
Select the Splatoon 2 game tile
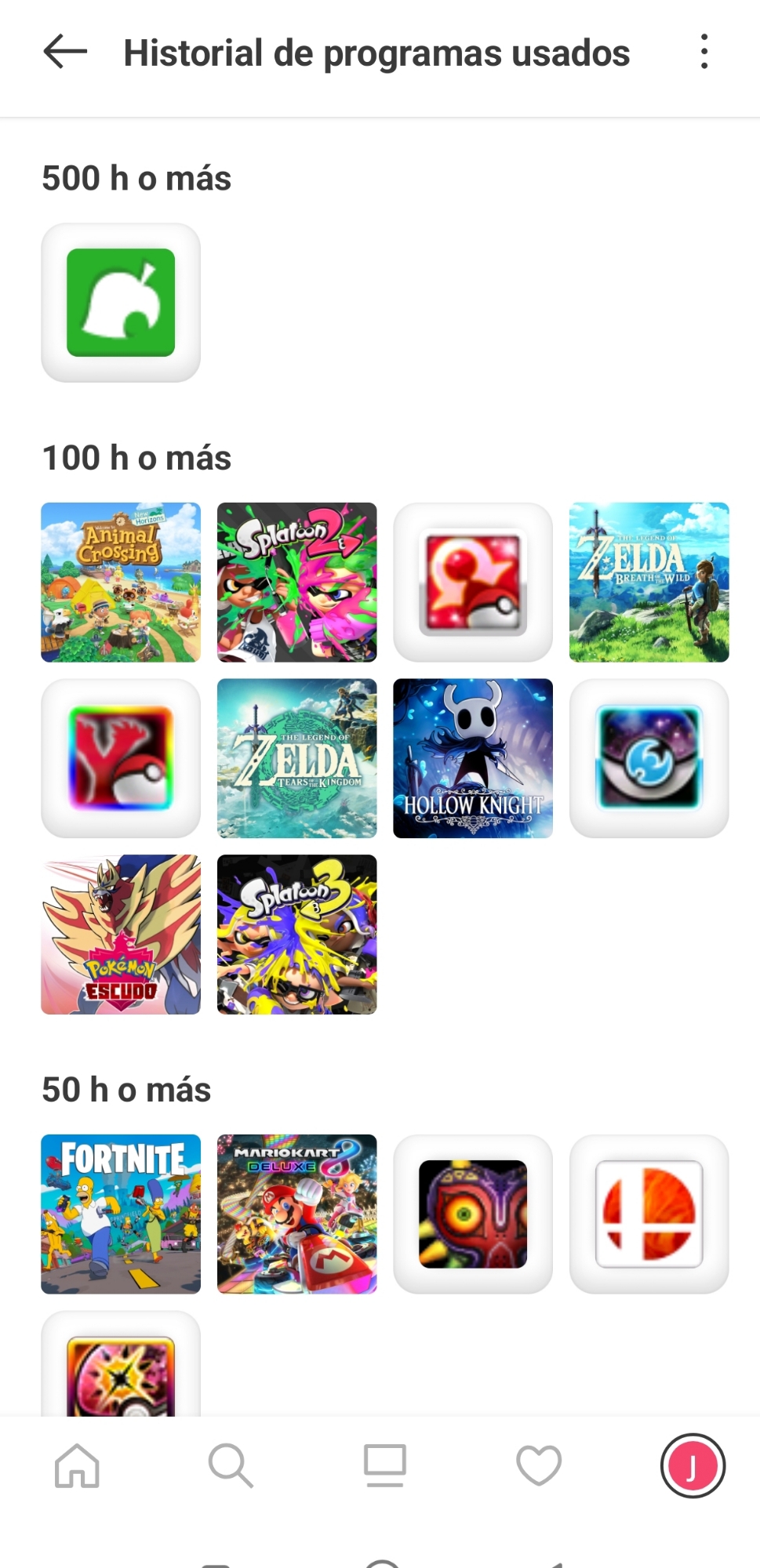(296, 583)
